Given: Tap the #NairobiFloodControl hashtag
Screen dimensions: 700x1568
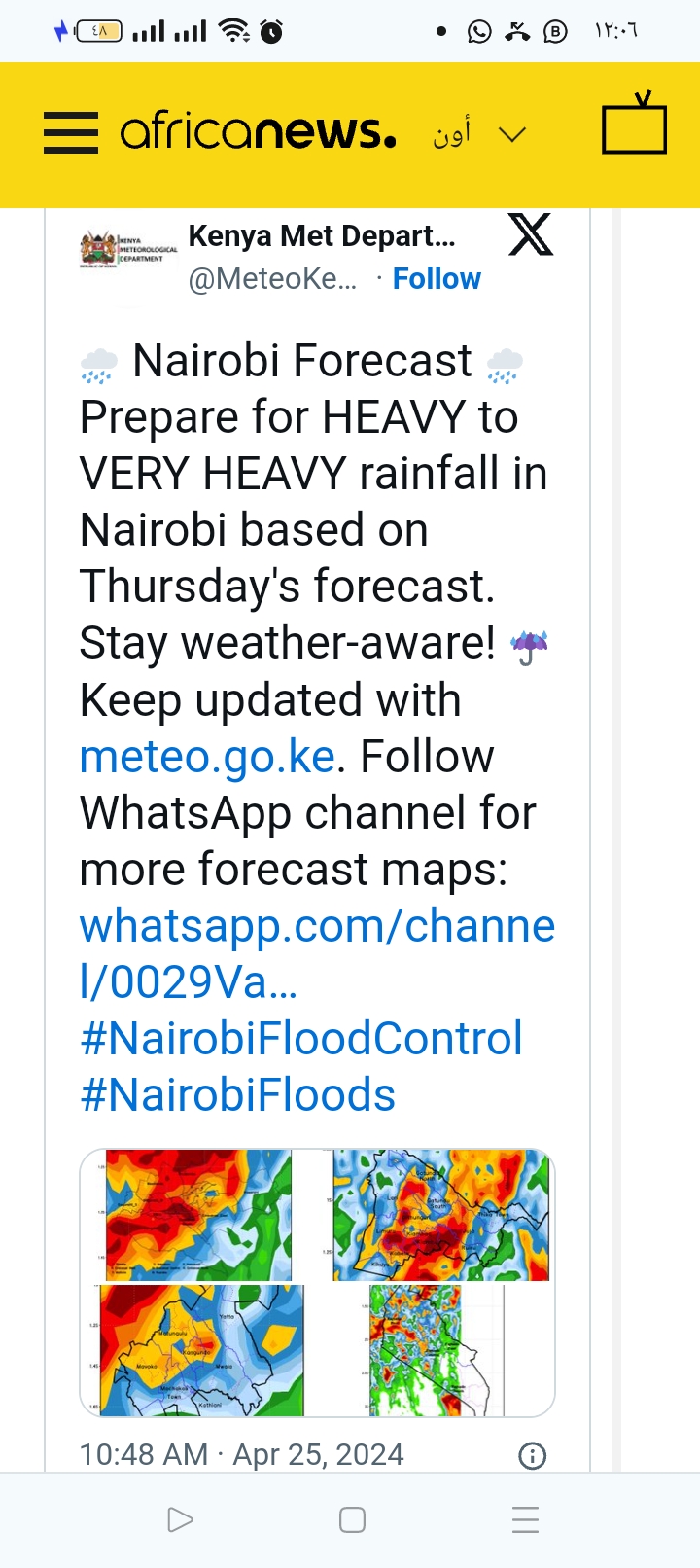Looking at the screenshot, I should (x=301, y=1039).
